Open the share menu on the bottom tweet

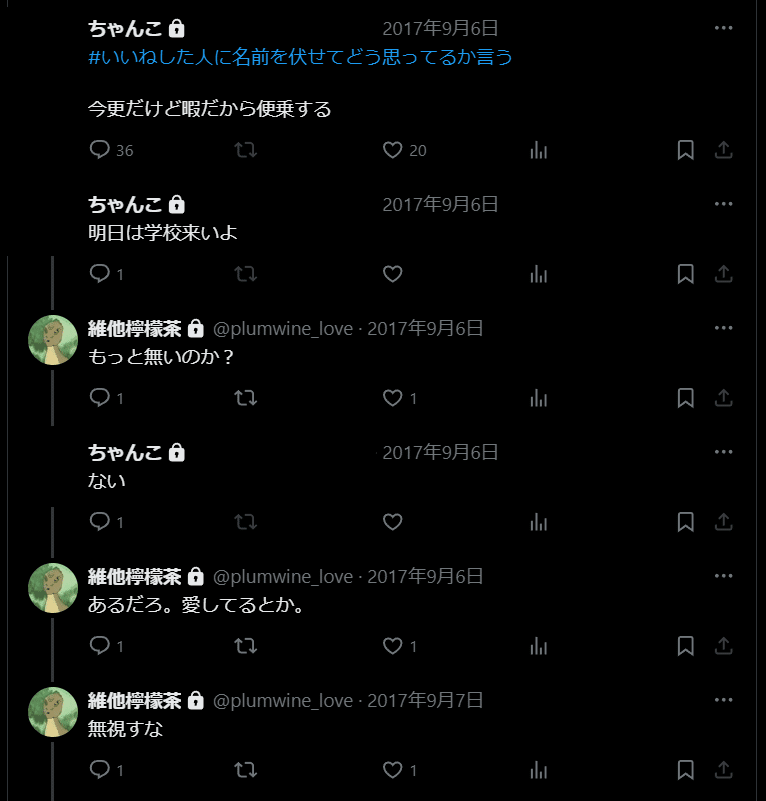[x=723, y=770]
